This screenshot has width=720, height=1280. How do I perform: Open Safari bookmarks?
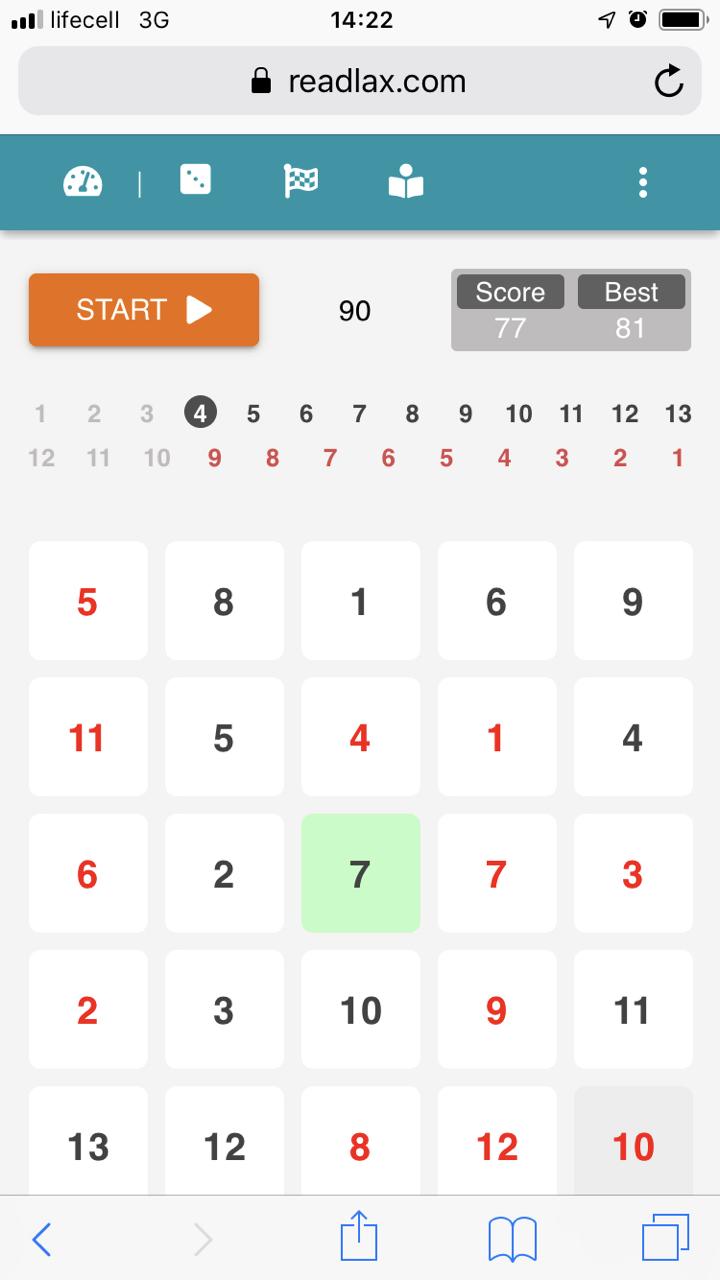coord(512,1240)
